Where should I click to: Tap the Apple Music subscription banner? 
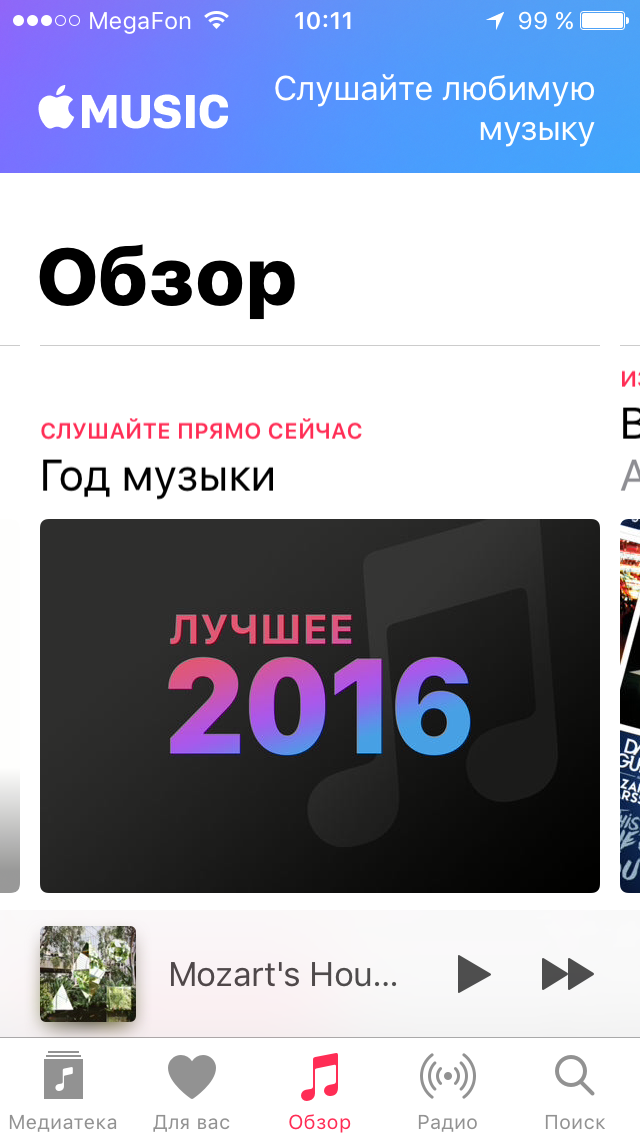(320, 110)
